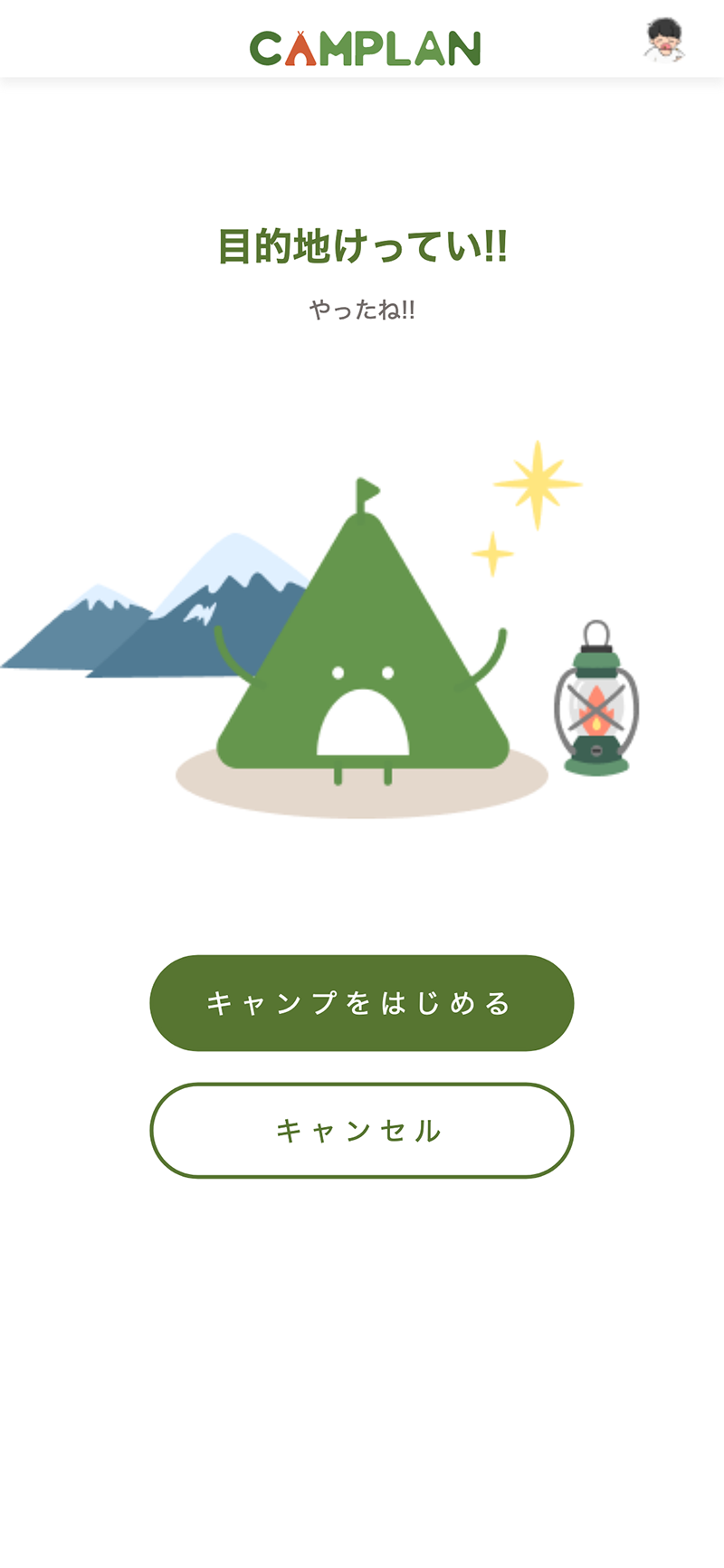
Task: Open the profile avatar in the header
Action: coord(665,41)
